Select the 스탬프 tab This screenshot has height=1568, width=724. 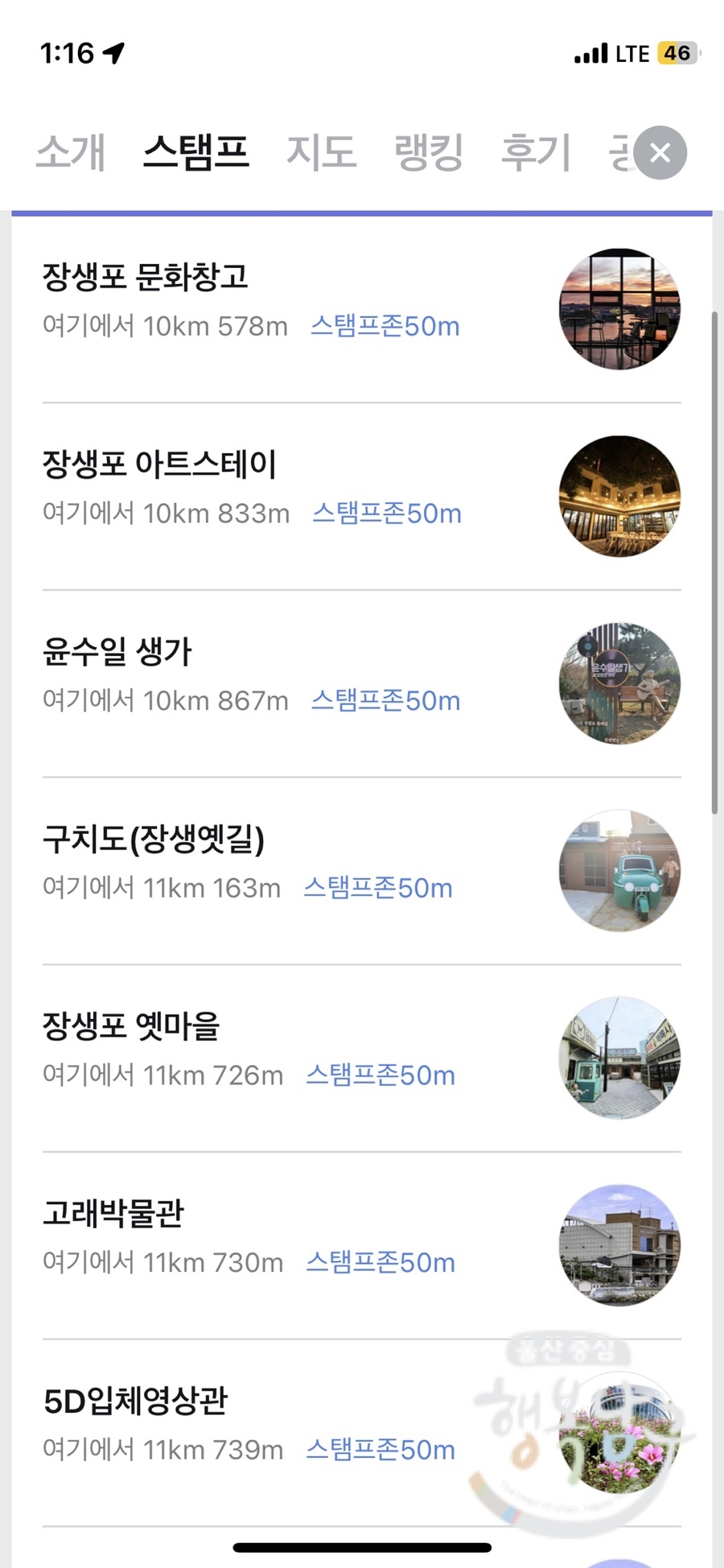[x=196, y=152]
